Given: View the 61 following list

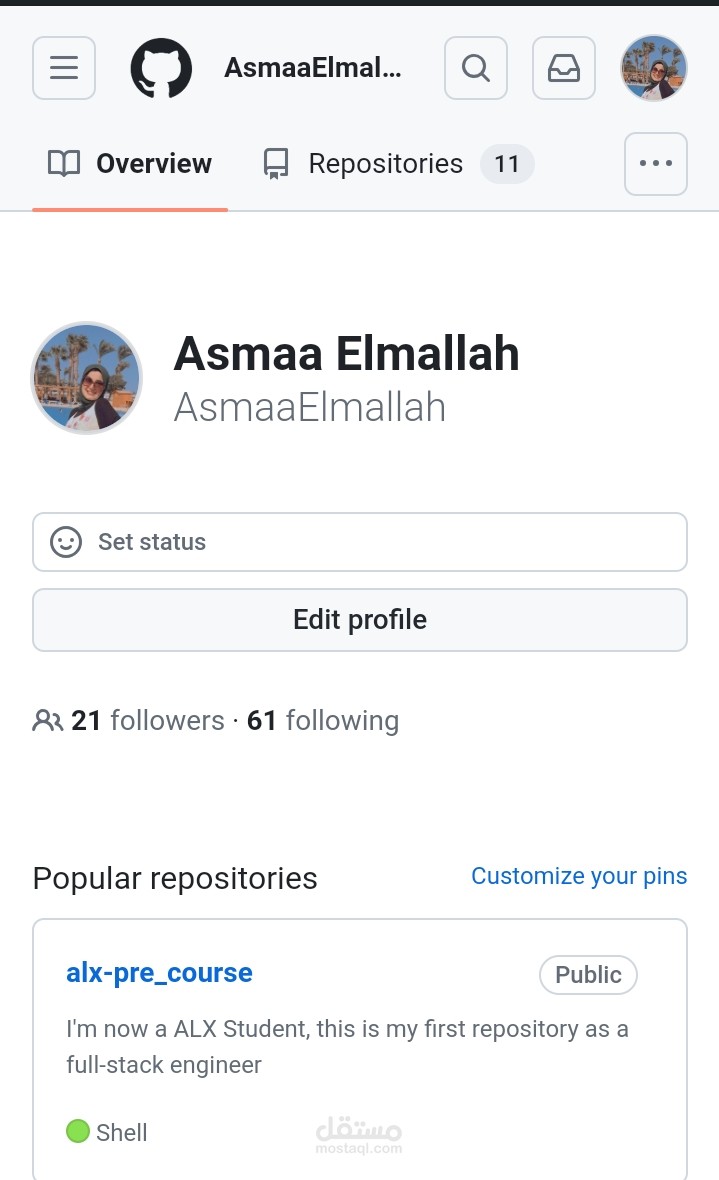Looking at the screenshot, I should pyautogui.click(x=323, y=720).
